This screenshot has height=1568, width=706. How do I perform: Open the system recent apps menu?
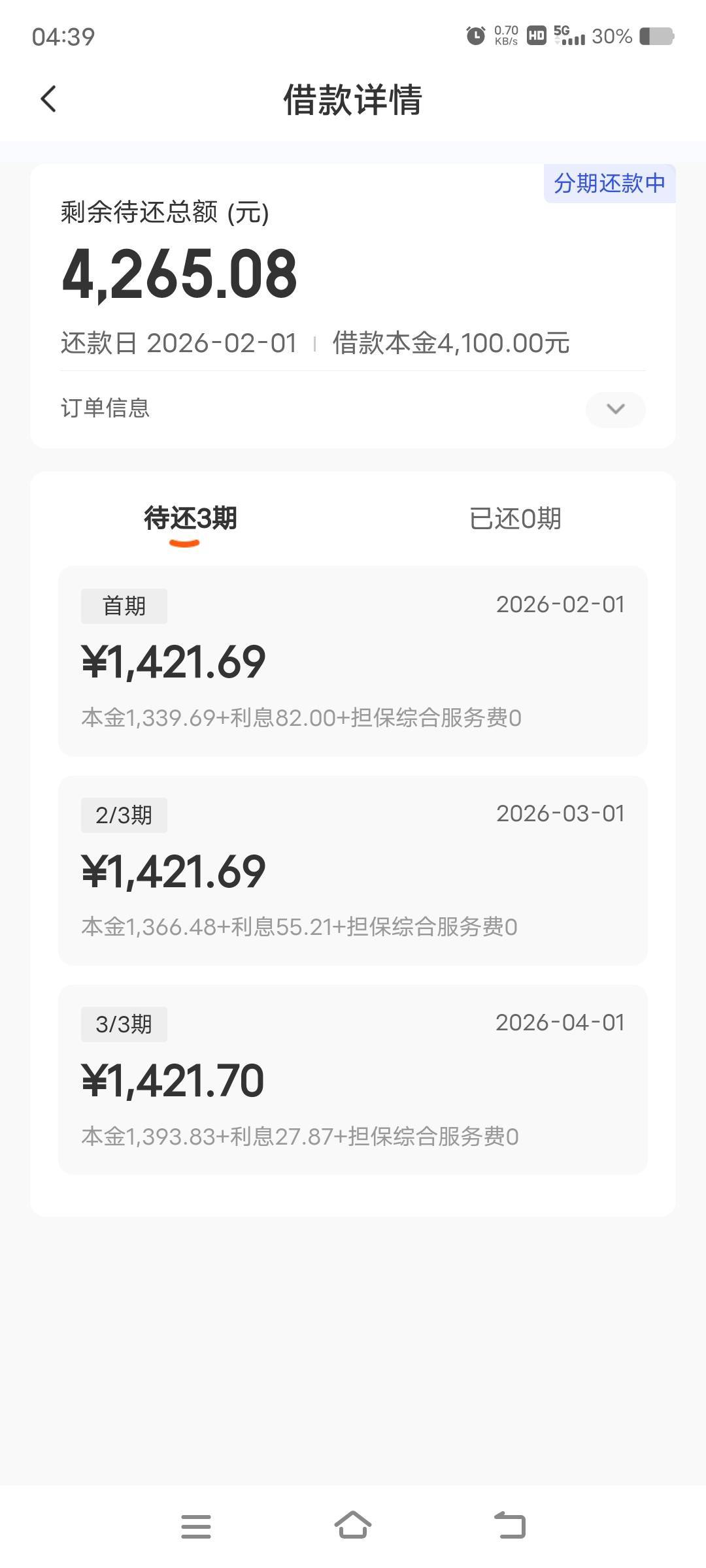(195, 1526)
